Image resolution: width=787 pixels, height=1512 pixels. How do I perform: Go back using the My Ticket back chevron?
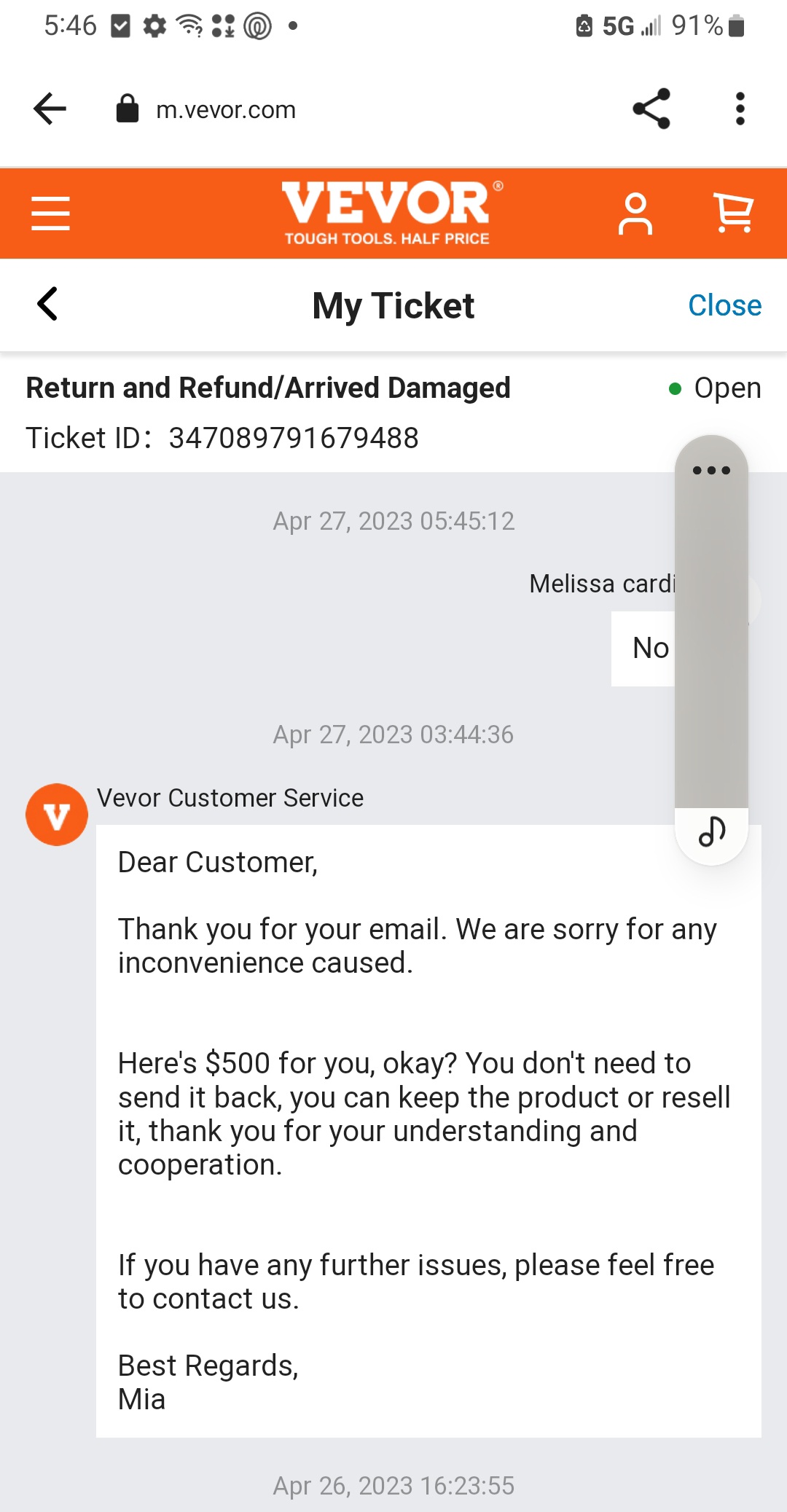47,305
